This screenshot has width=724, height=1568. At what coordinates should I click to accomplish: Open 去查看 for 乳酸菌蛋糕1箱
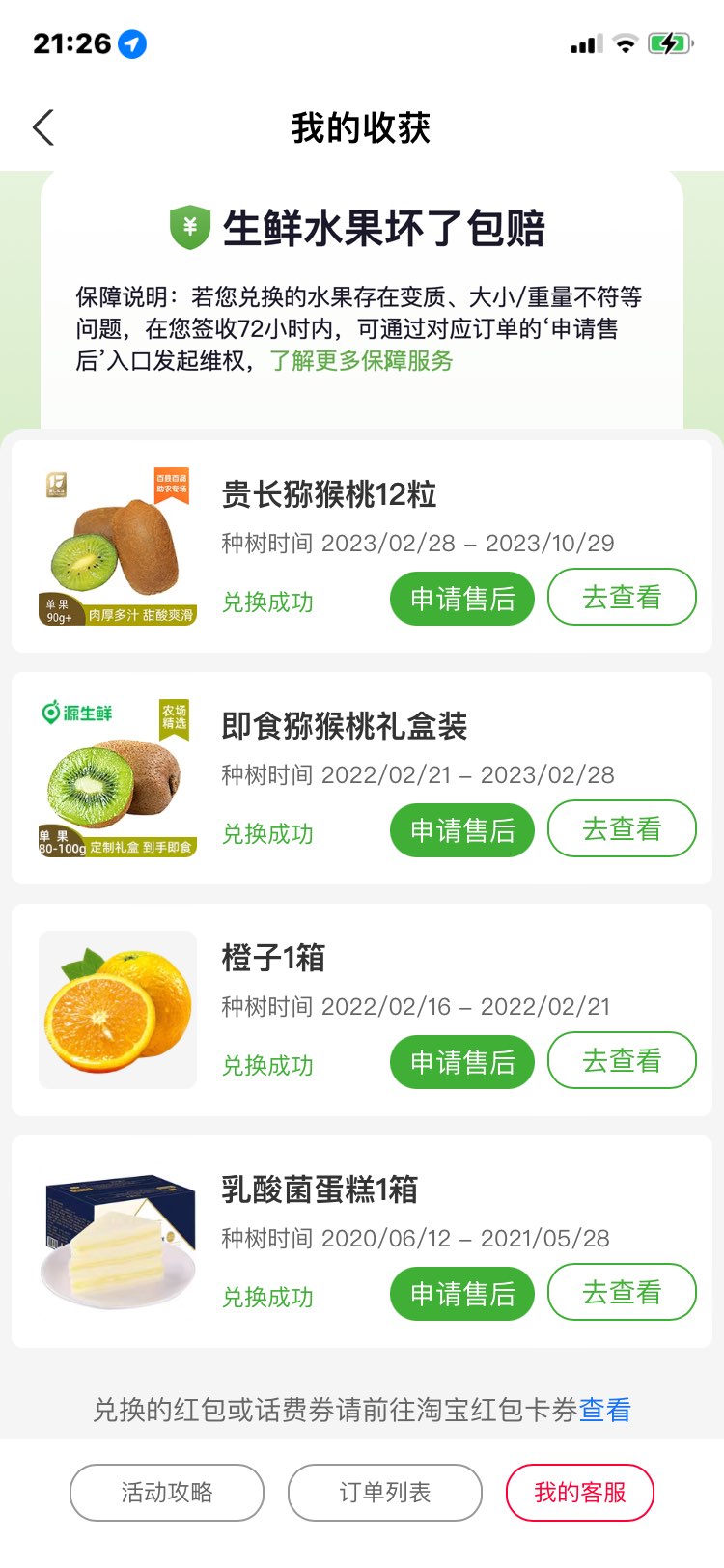click(x=622, y=1293)
